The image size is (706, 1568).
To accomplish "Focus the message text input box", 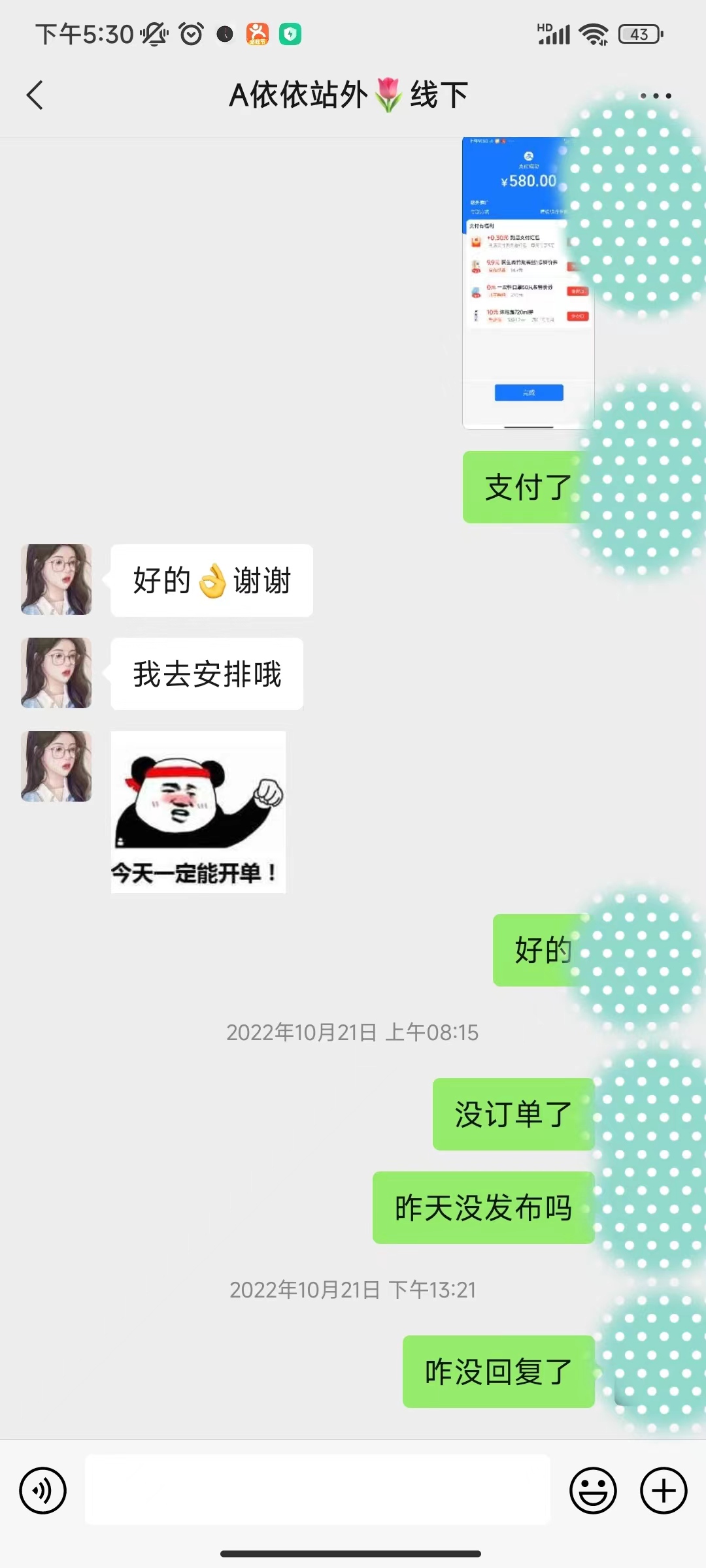I will pos(318,1490).
